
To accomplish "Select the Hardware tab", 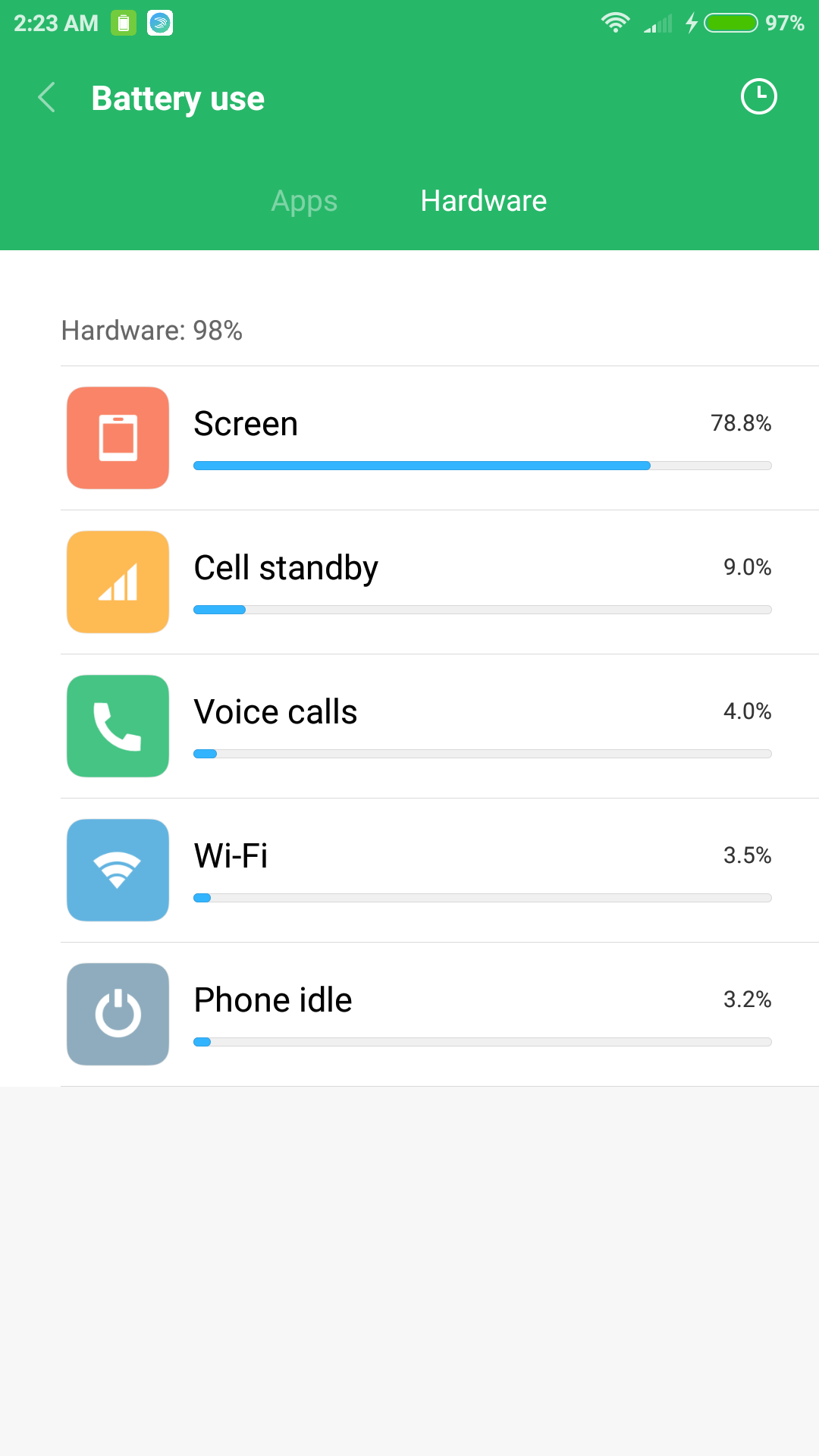I will pyautogui.click(x=483, y=201).
